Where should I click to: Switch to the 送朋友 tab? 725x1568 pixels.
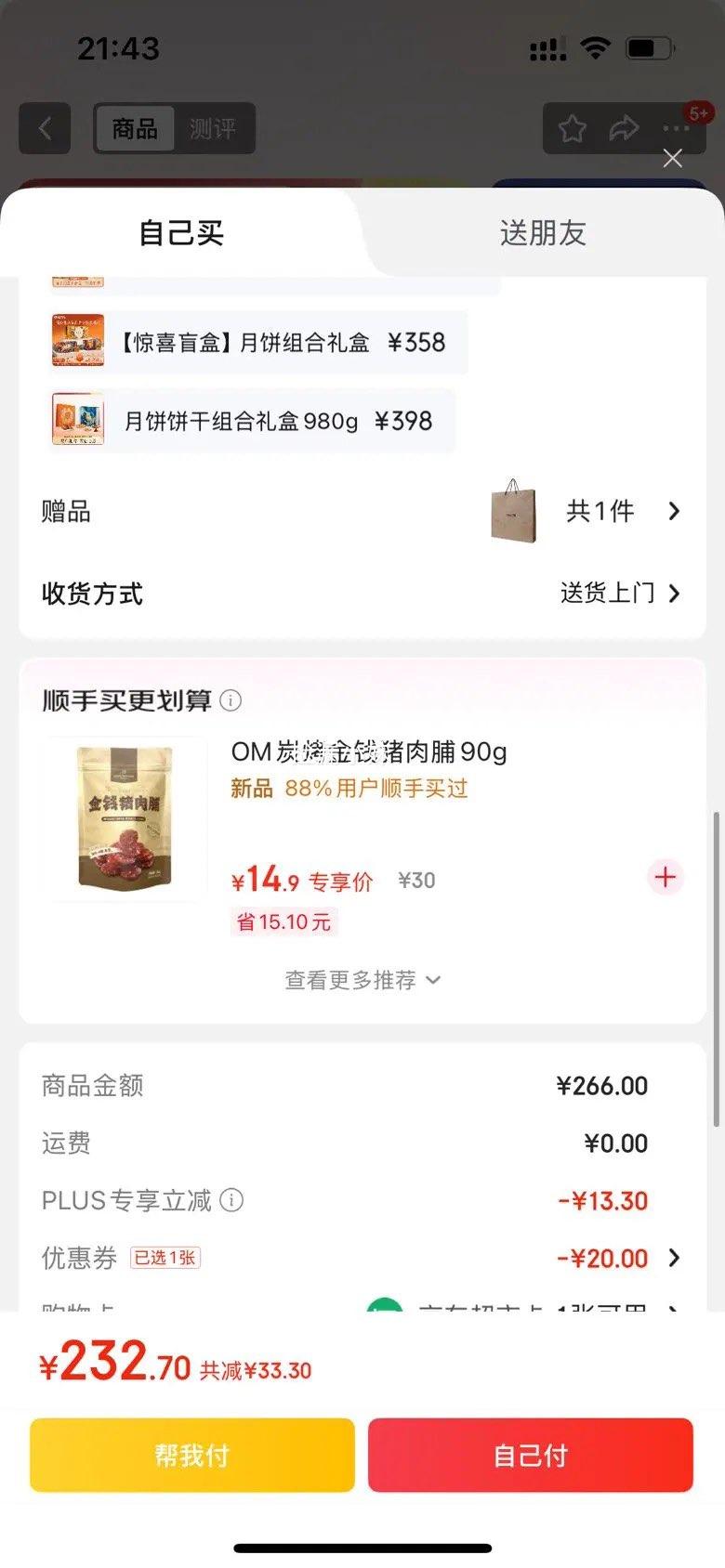coord(543,233)
